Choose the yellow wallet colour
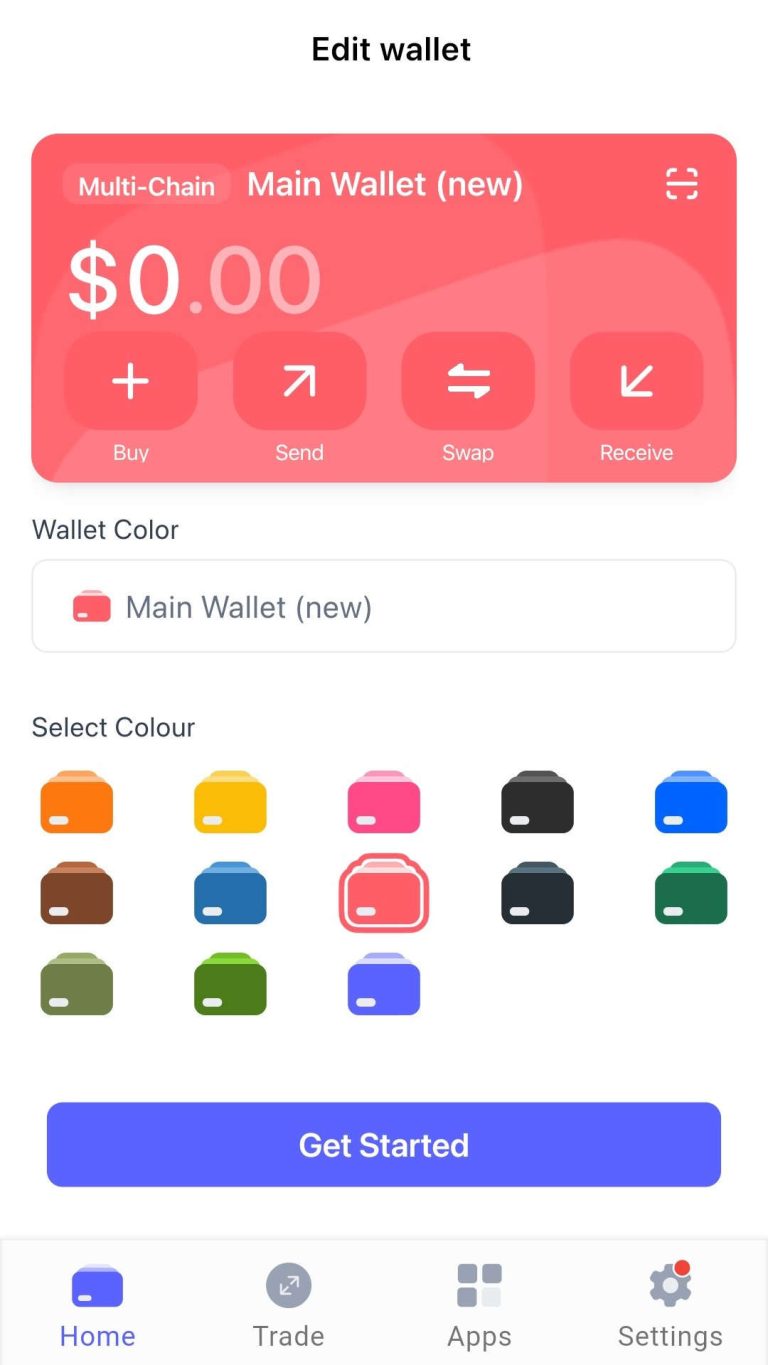Image resolution: width=768 pixels, height=1365 pixels. [x=230, y=803]
